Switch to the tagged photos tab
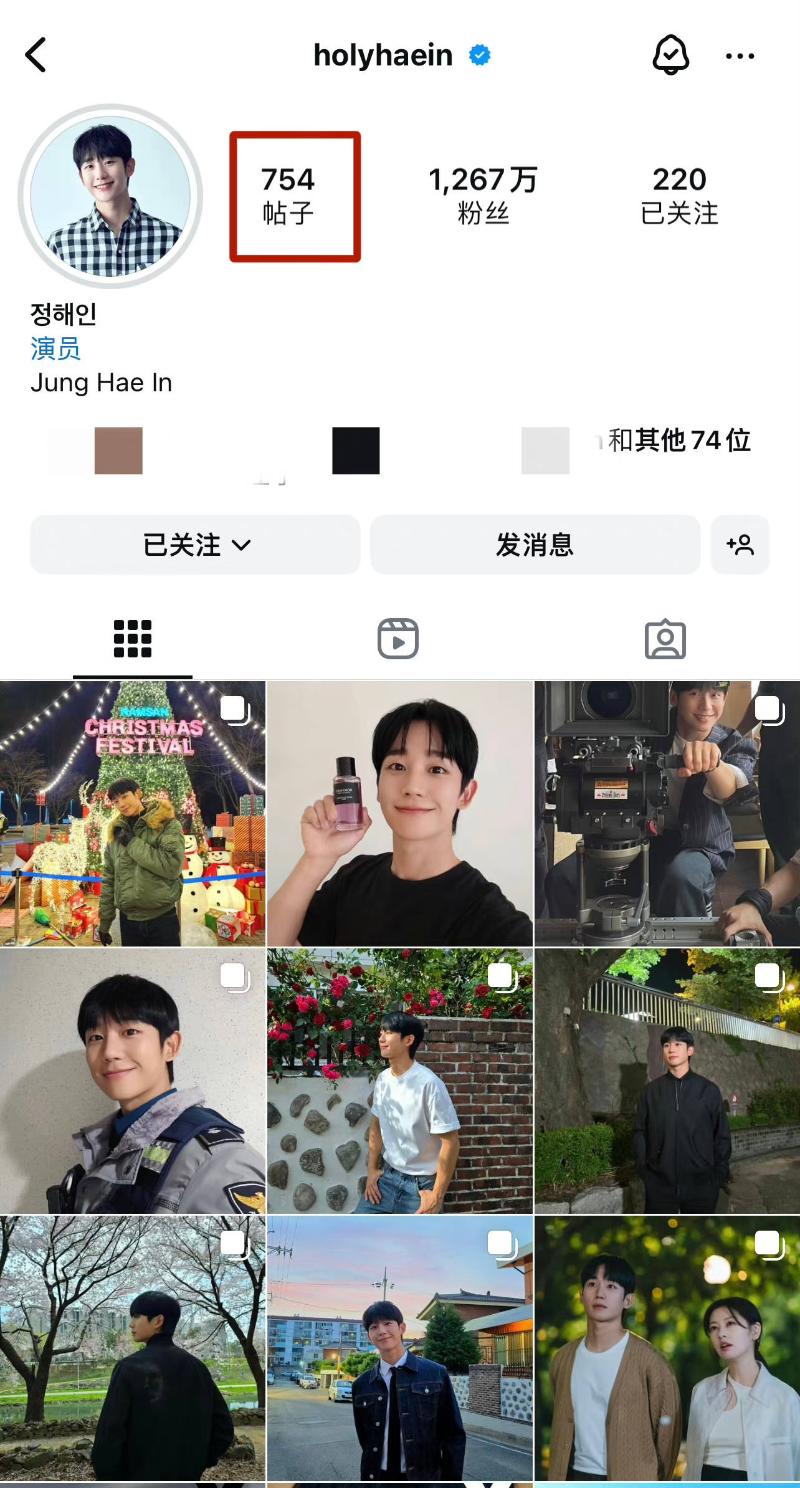The image size is (800, 1488). 665,638
